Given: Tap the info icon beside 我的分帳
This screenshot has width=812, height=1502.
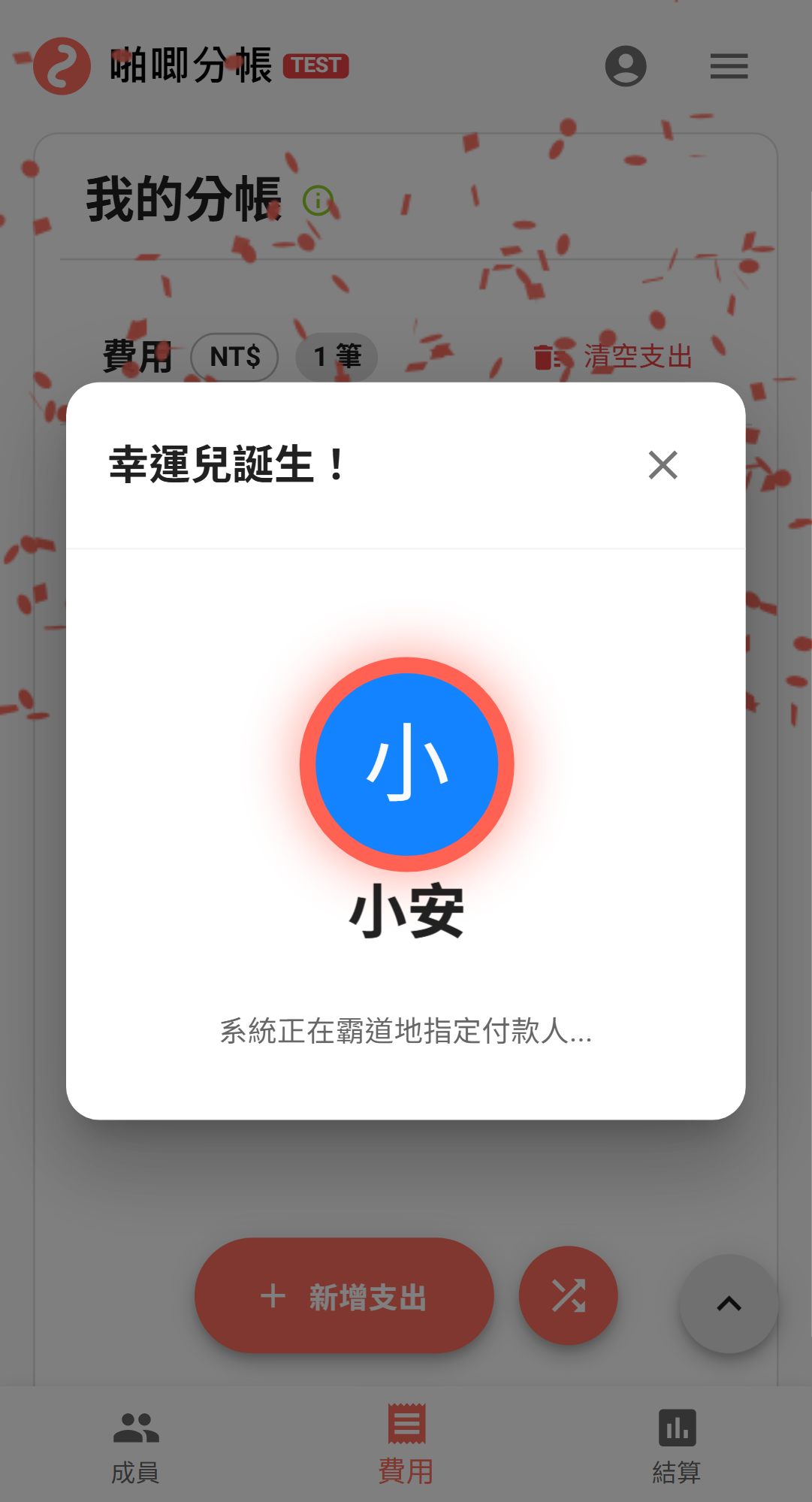Looking at the screenshot, I should [x=318, y=201].
